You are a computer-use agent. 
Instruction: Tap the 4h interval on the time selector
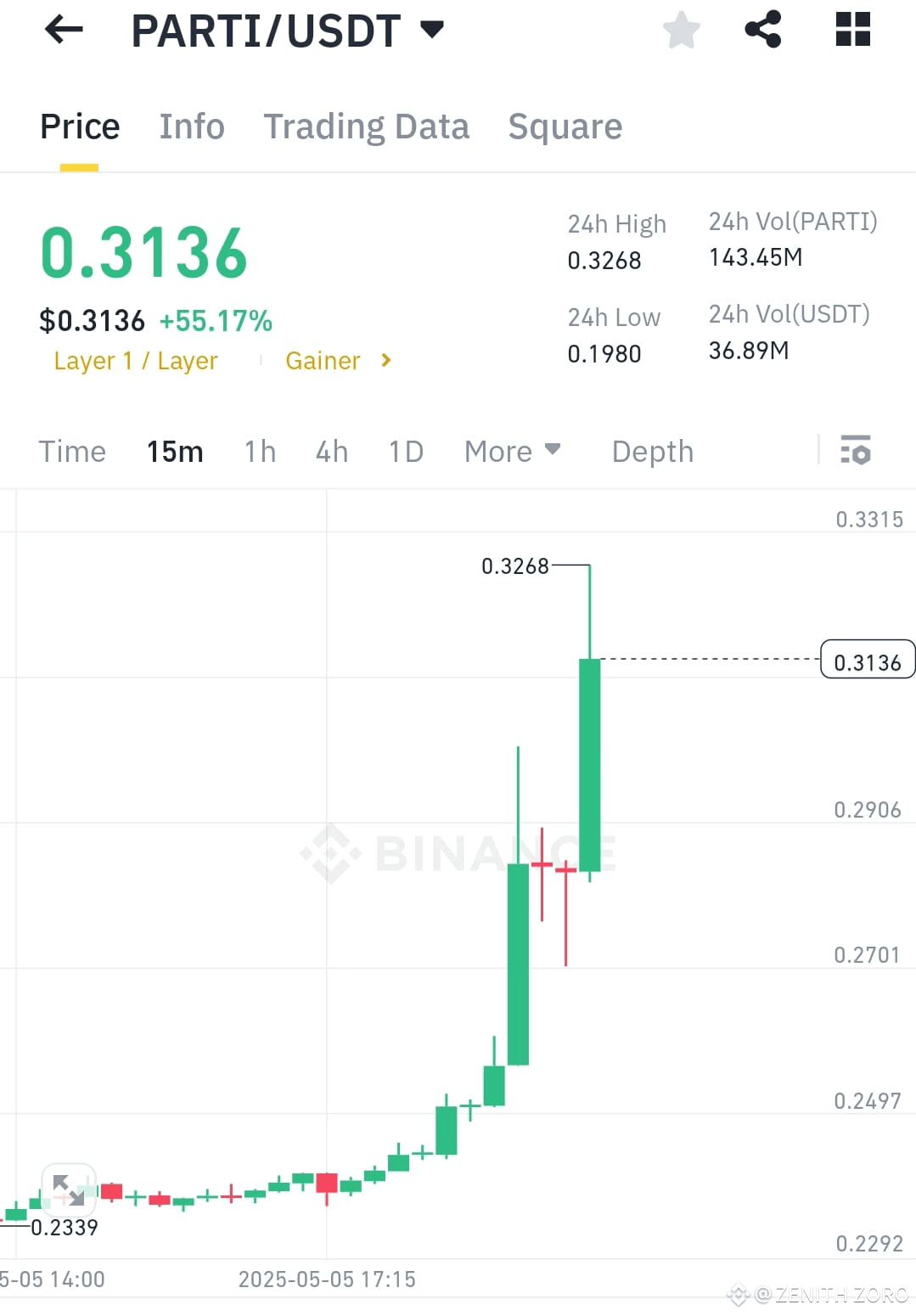[331, 451]
